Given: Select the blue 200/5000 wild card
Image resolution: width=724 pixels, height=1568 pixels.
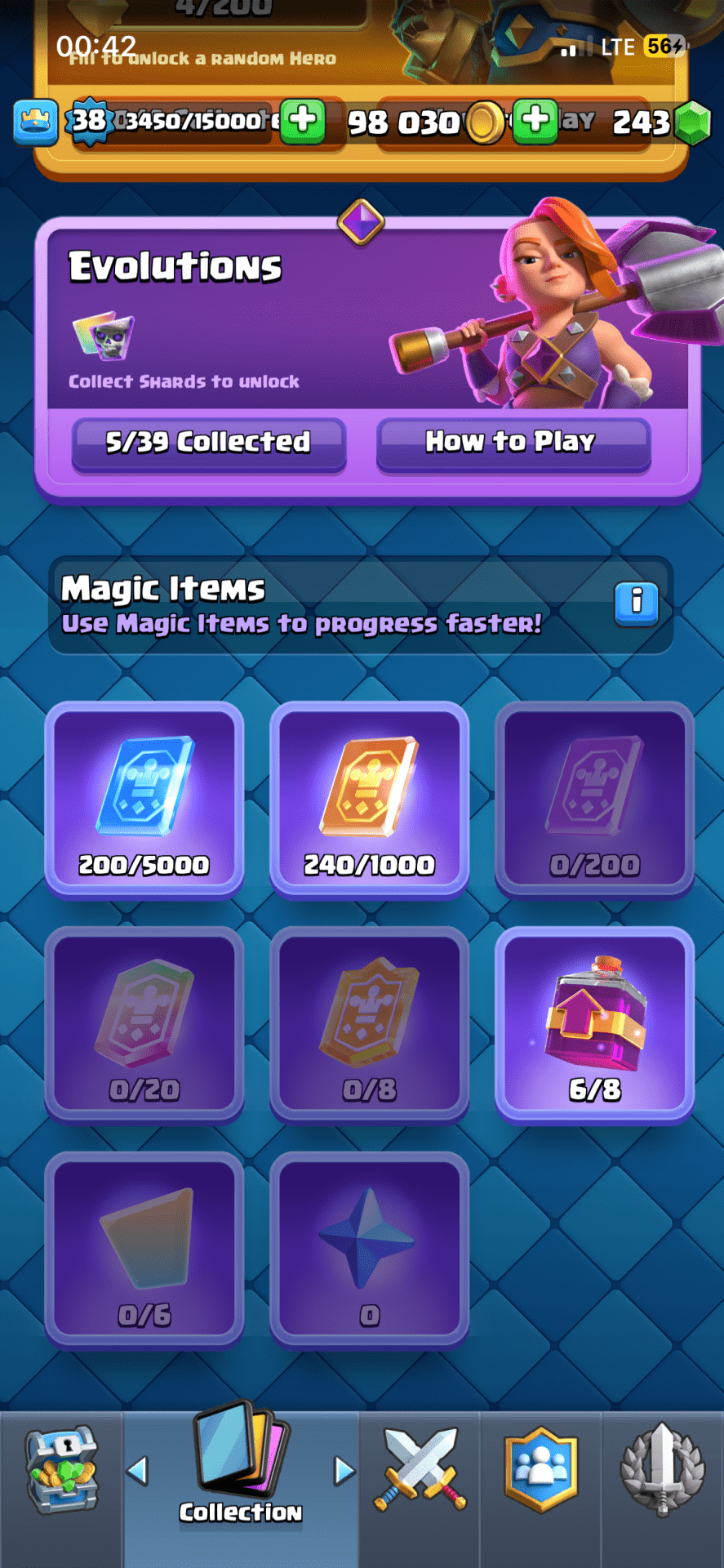Looking at the screenshot, I should click(x=144, y=799).
